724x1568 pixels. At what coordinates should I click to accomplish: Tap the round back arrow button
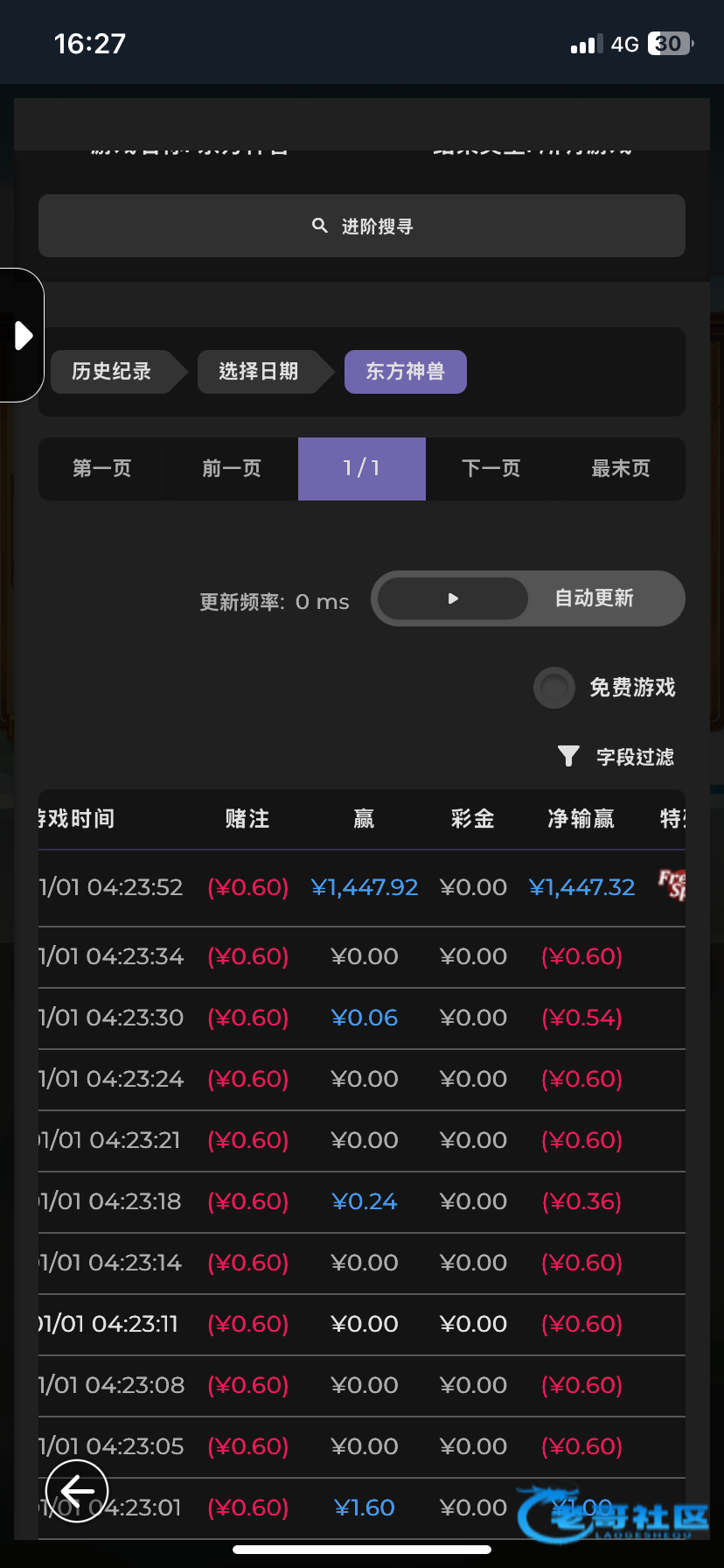coord(77,1491)
